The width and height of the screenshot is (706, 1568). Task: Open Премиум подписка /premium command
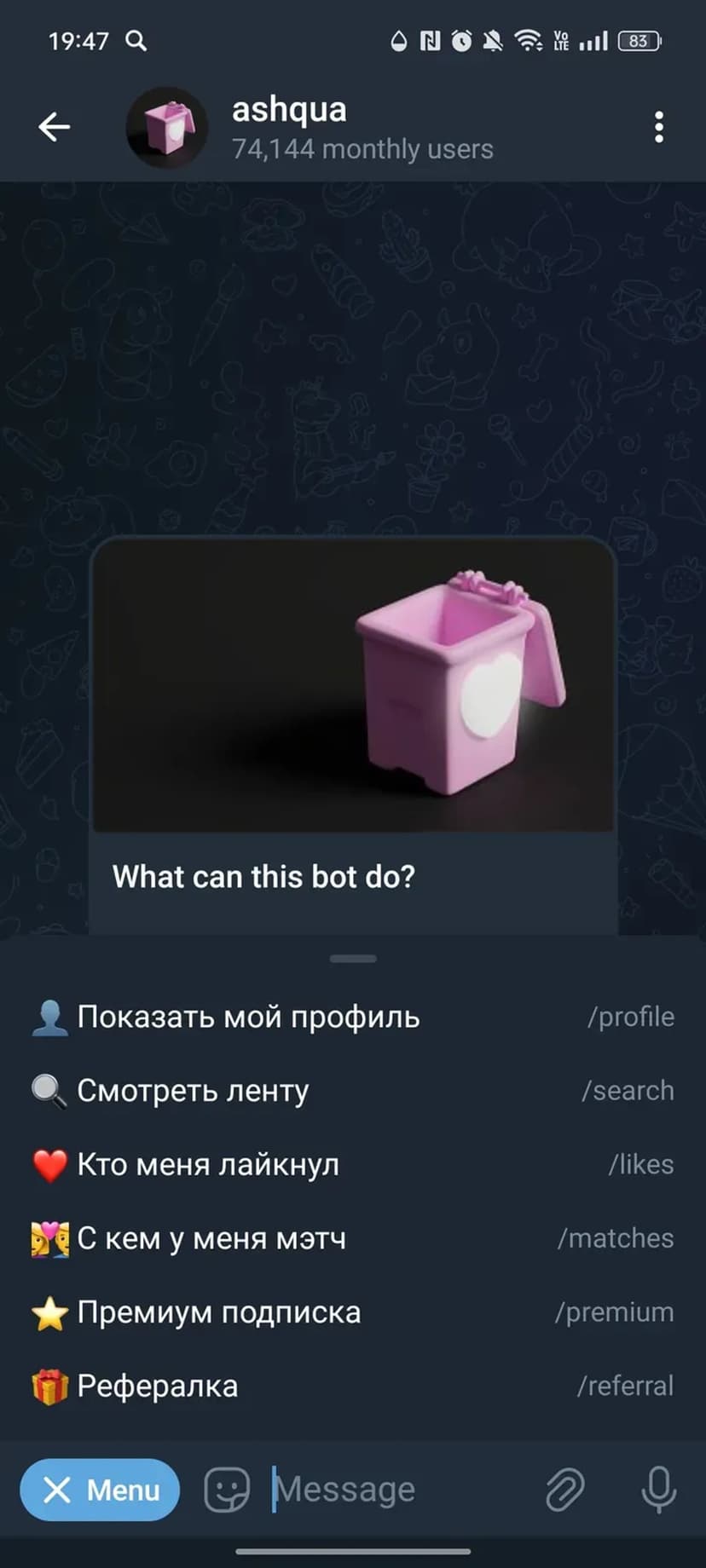click(x=352, y=1312)
